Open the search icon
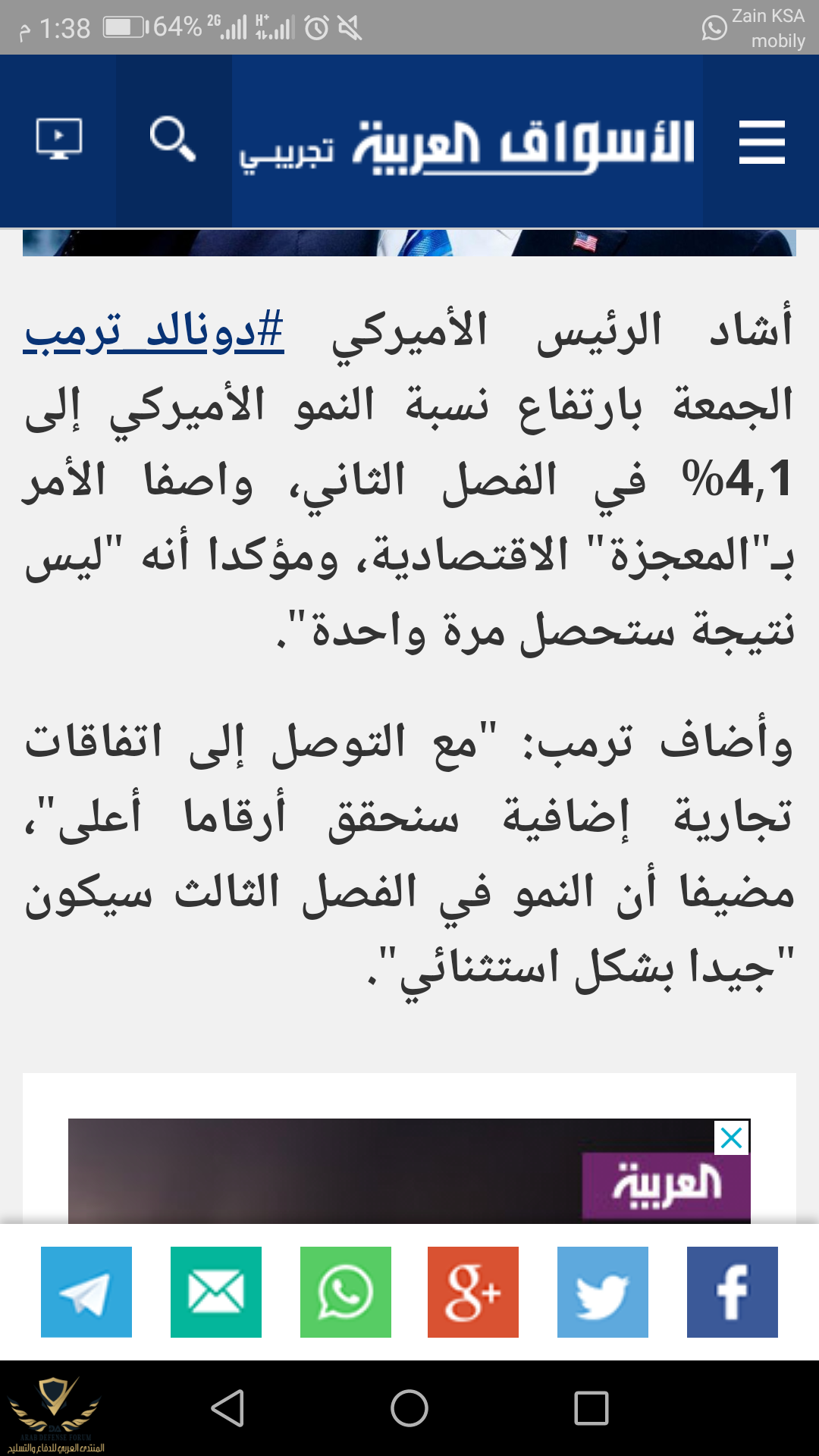The height and width of the screenshot is (1456, 819). pyautogui.click(x=173, y=140)
